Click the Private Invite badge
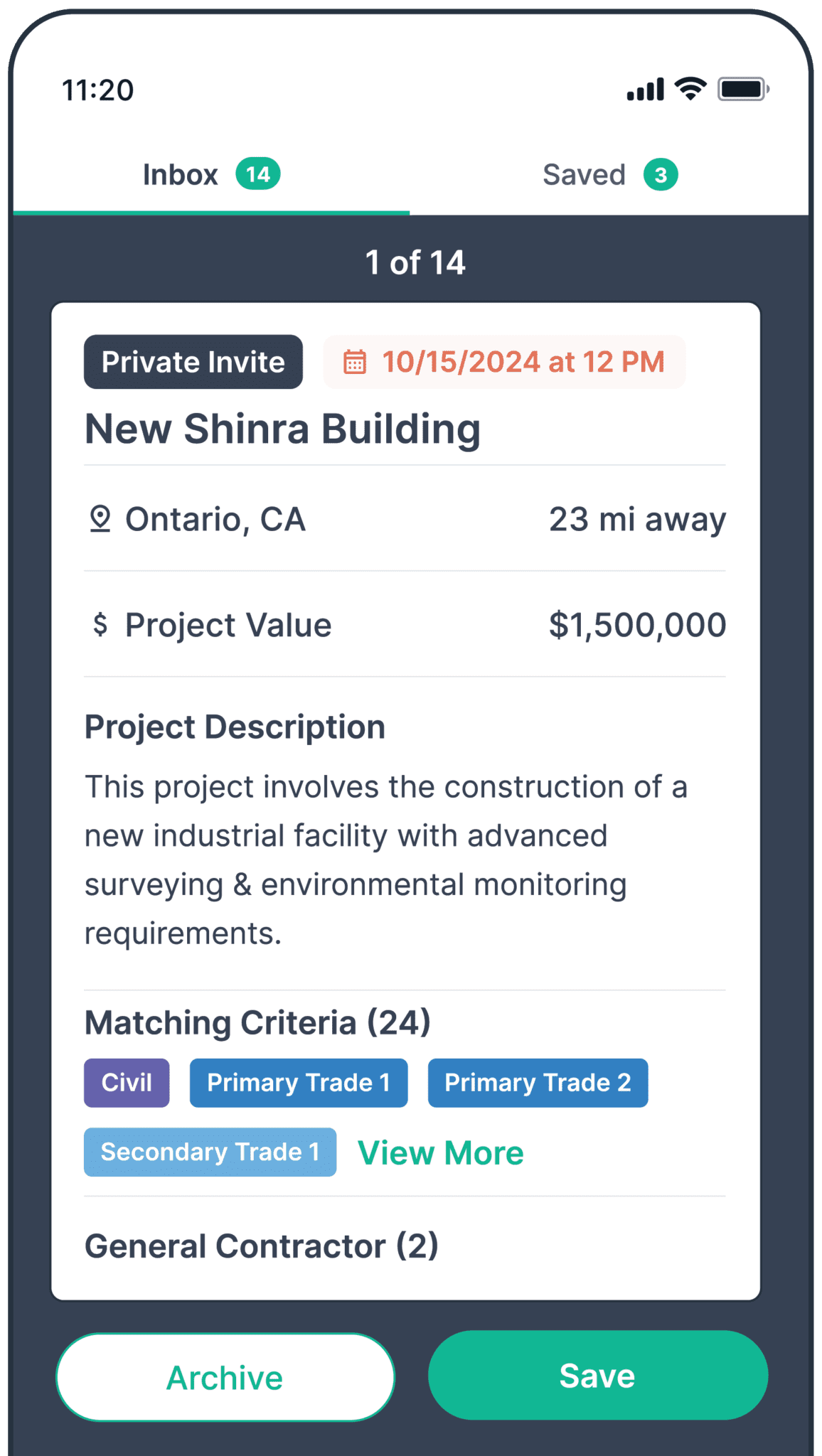 193,362
